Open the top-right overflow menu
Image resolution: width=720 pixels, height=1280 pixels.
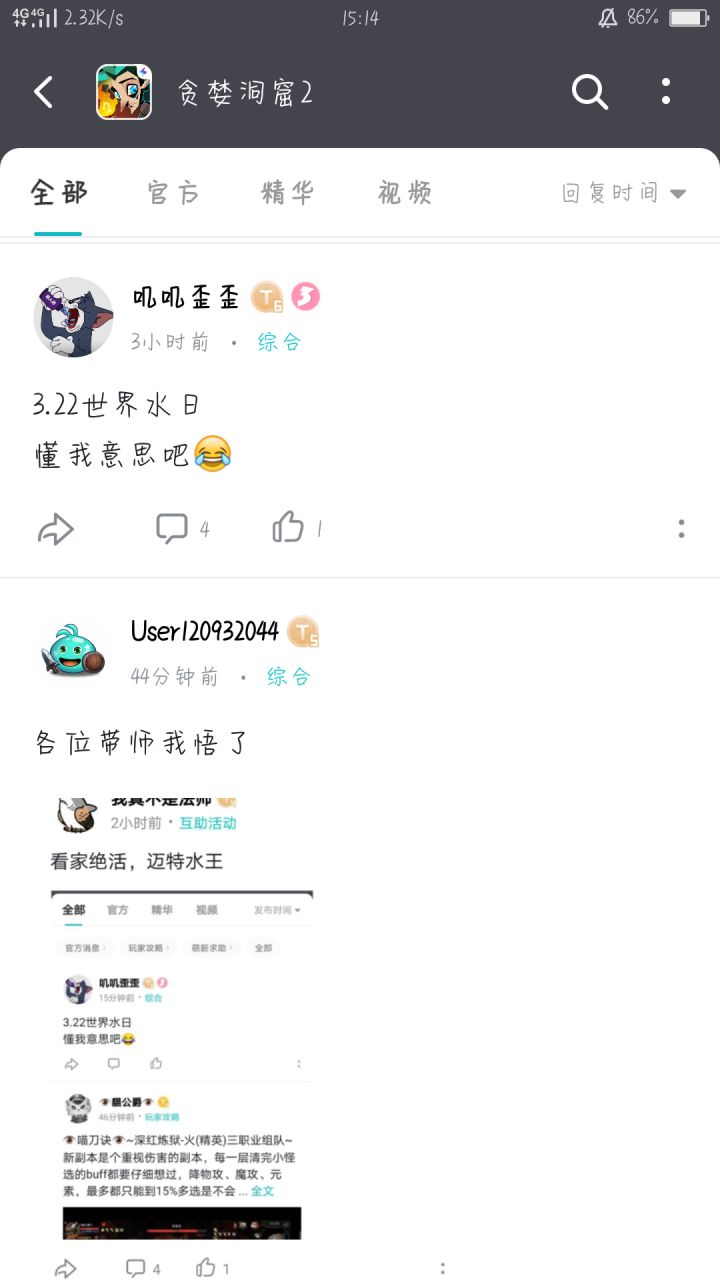click(665, 91)
